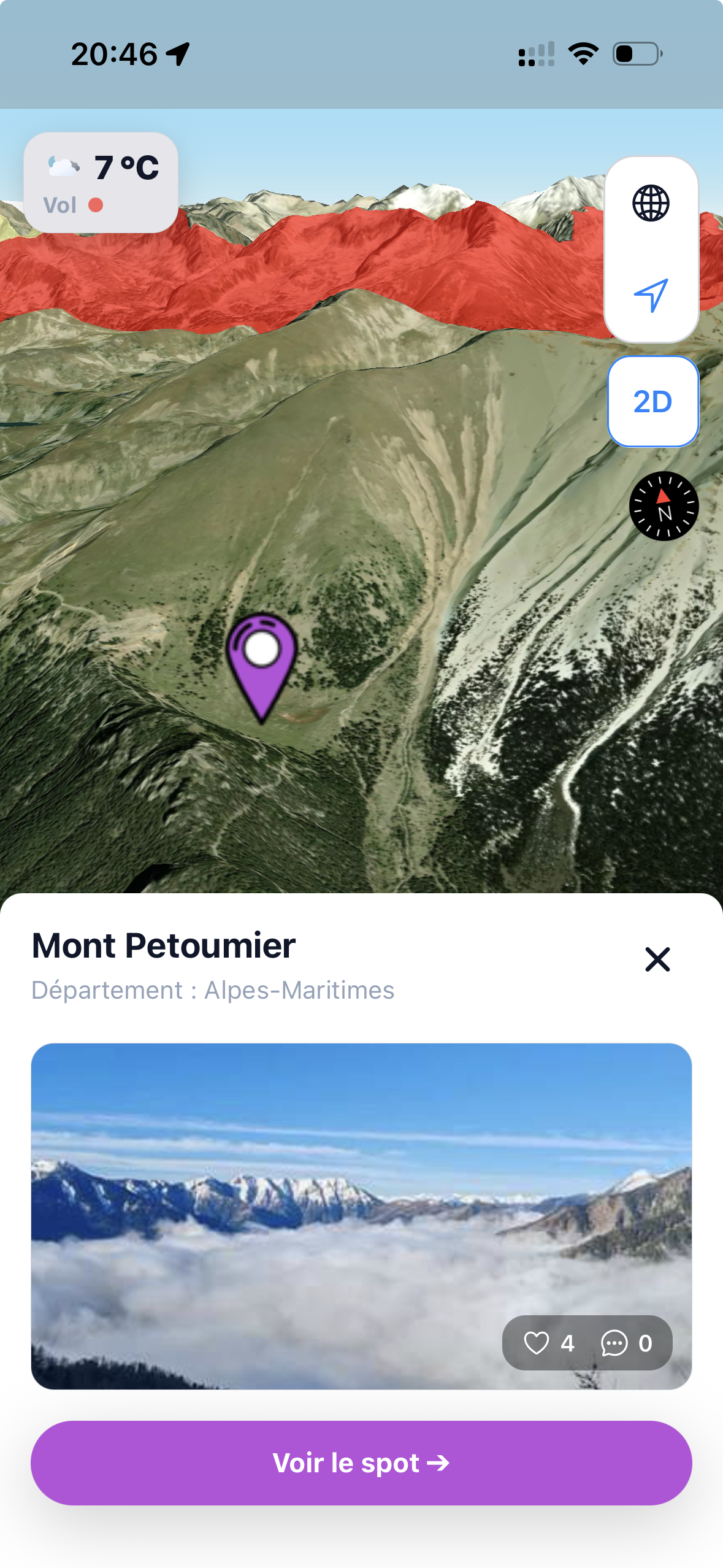Like the photo with the heart icon
723x1568 pixels.
tap(537, 1341)
